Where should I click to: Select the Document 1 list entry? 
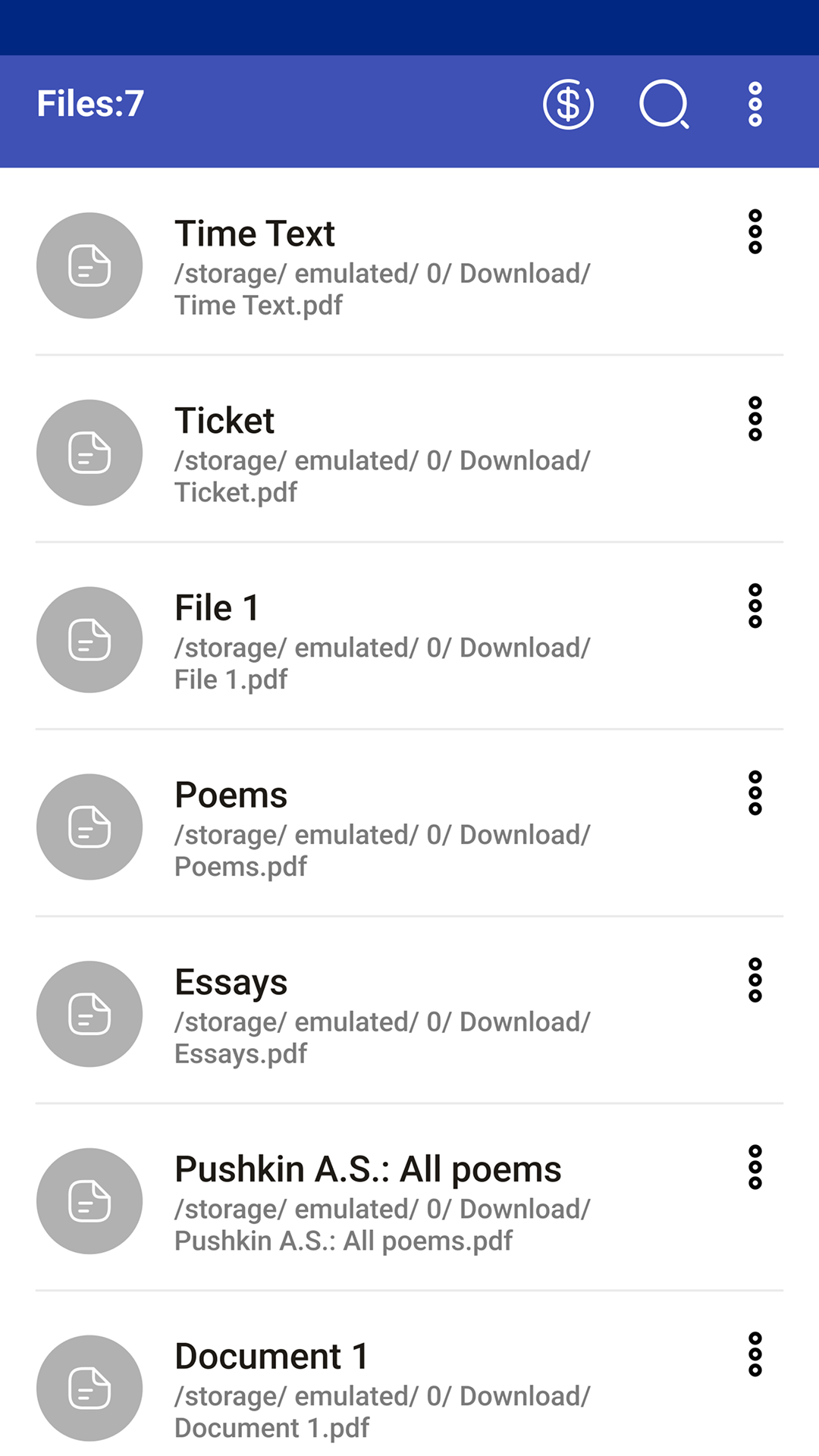pyautogui.click(x=379, y=1388)
